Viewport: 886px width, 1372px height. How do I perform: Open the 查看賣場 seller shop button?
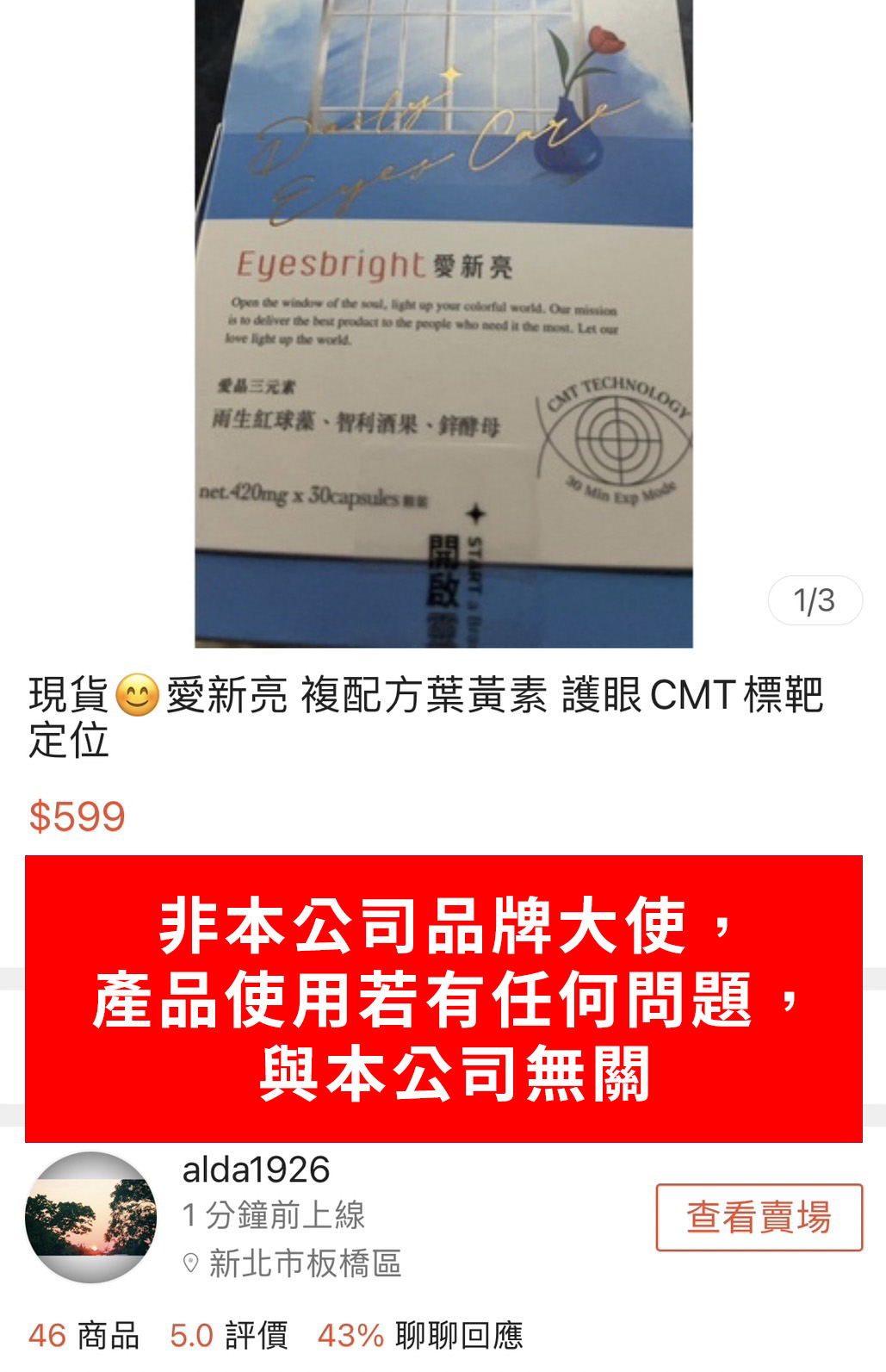759,1217
